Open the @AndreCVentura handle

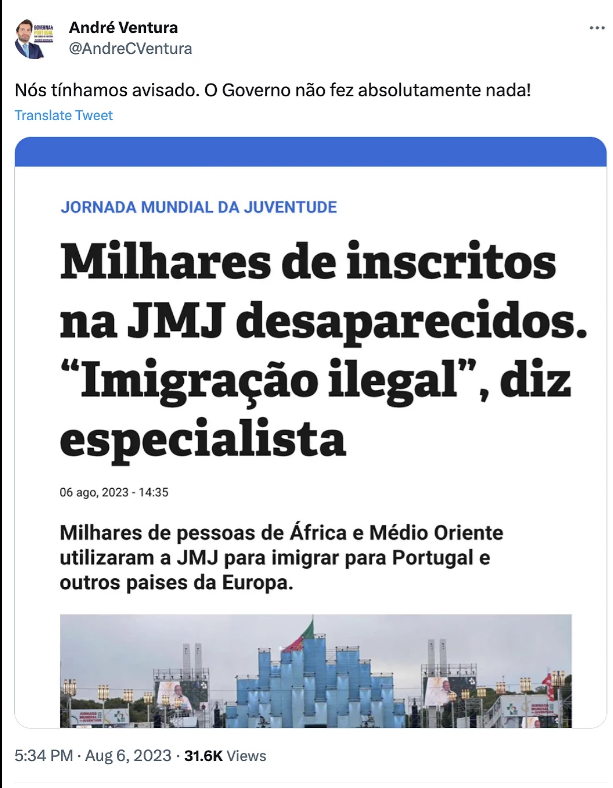tap(130, 48)
